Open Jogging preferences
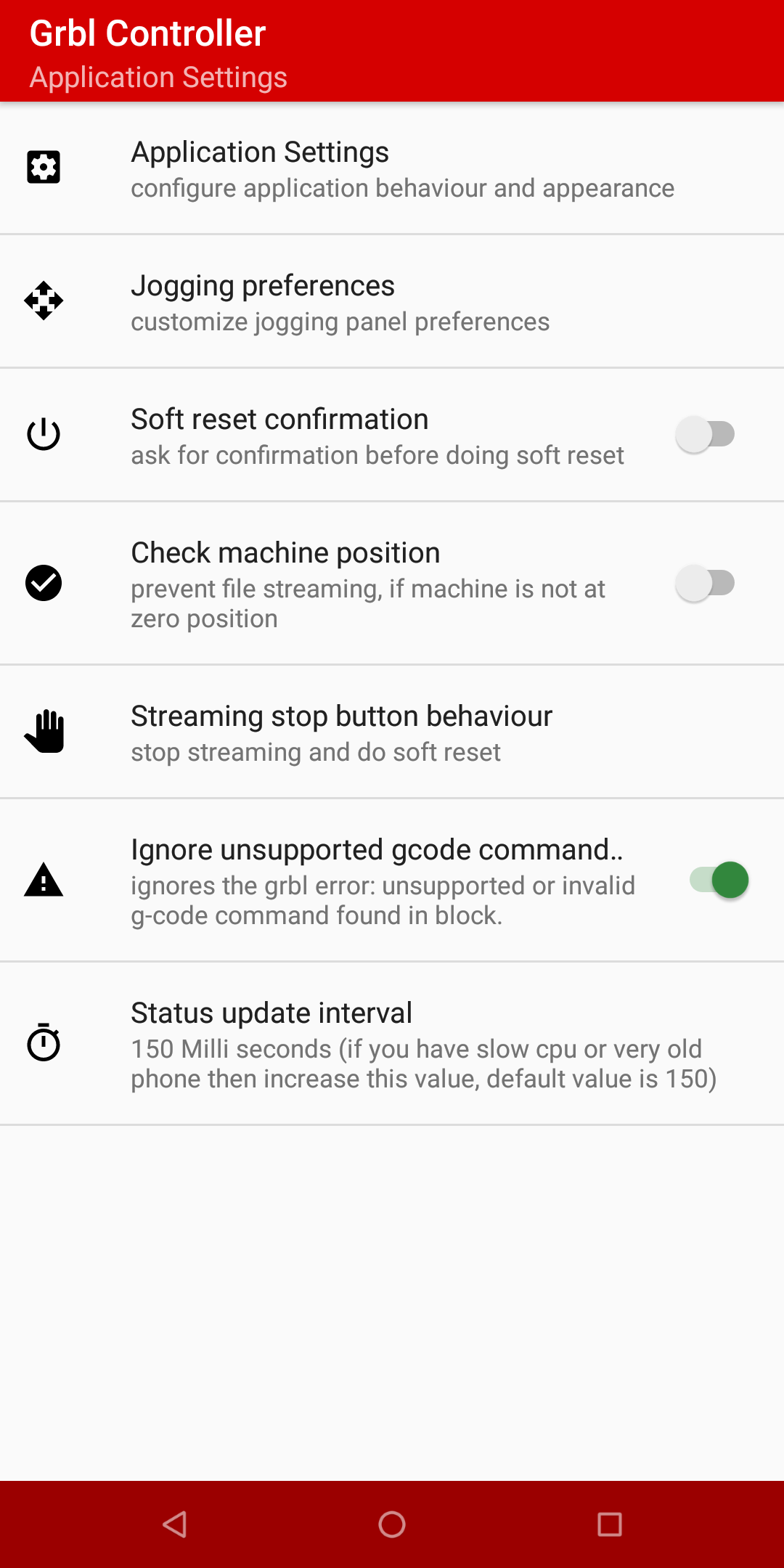The height and width of the screenshot is (1568, 784). (392, 301)
